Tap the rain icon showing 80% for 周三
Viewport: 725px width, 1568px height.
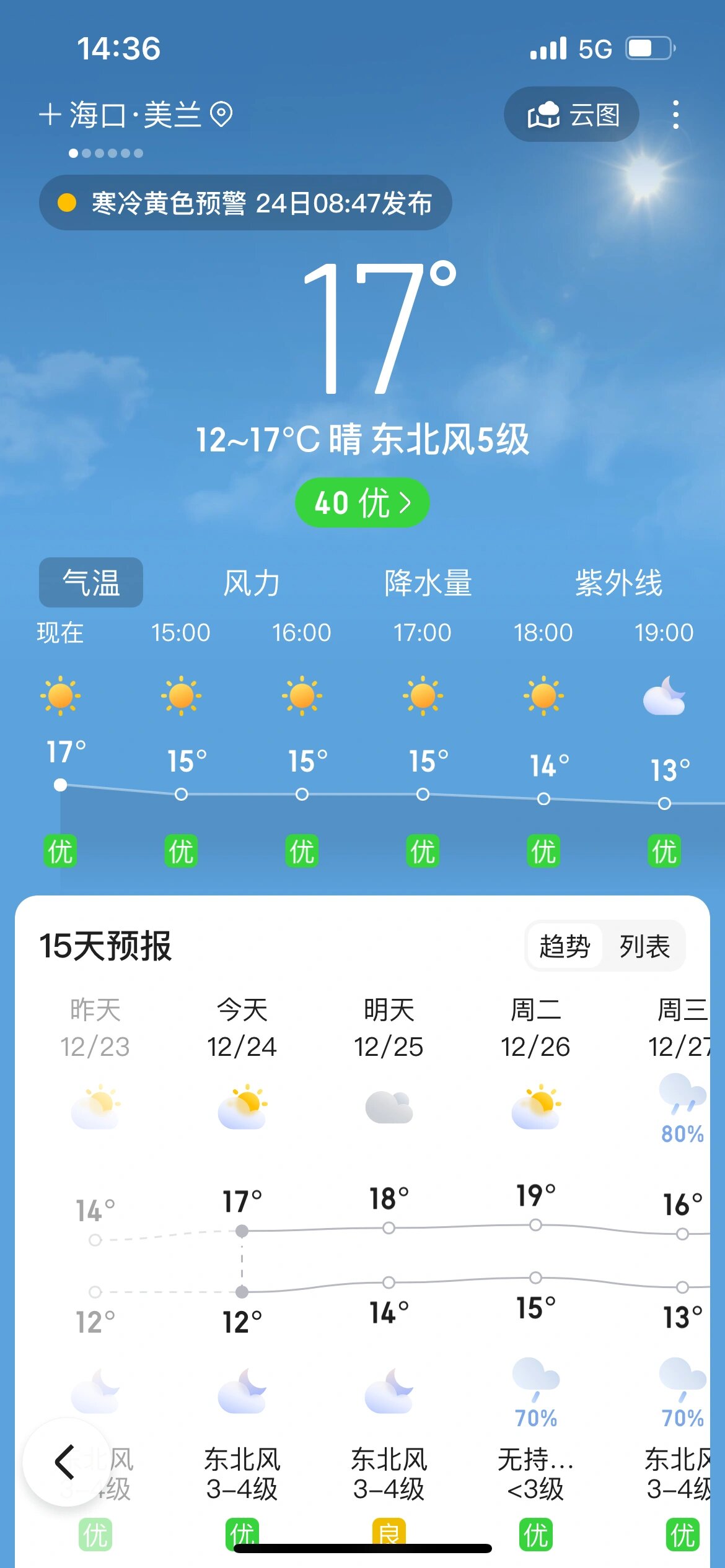[682, 1105]
